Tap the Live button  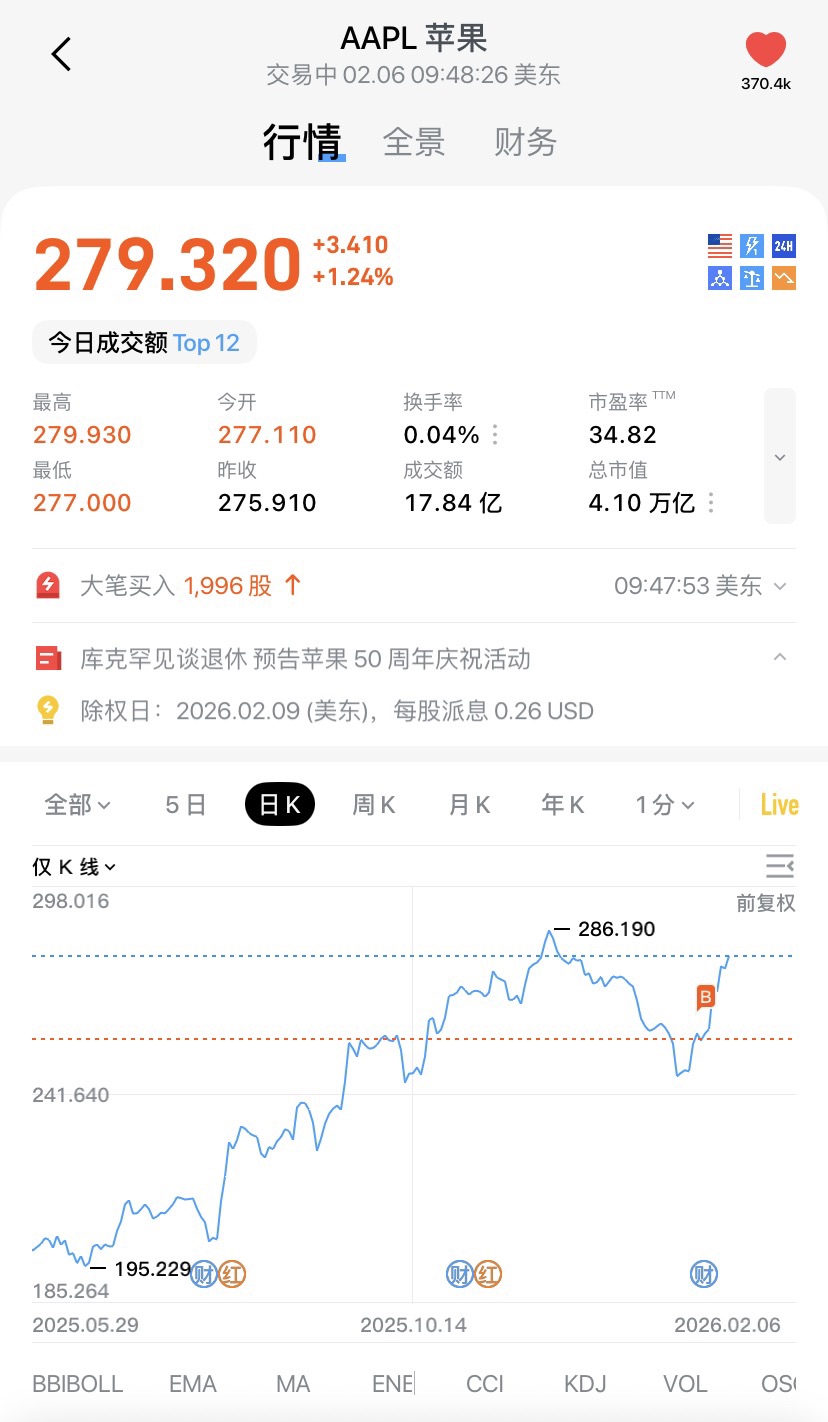pyautogui.click(x=779, y=805)
